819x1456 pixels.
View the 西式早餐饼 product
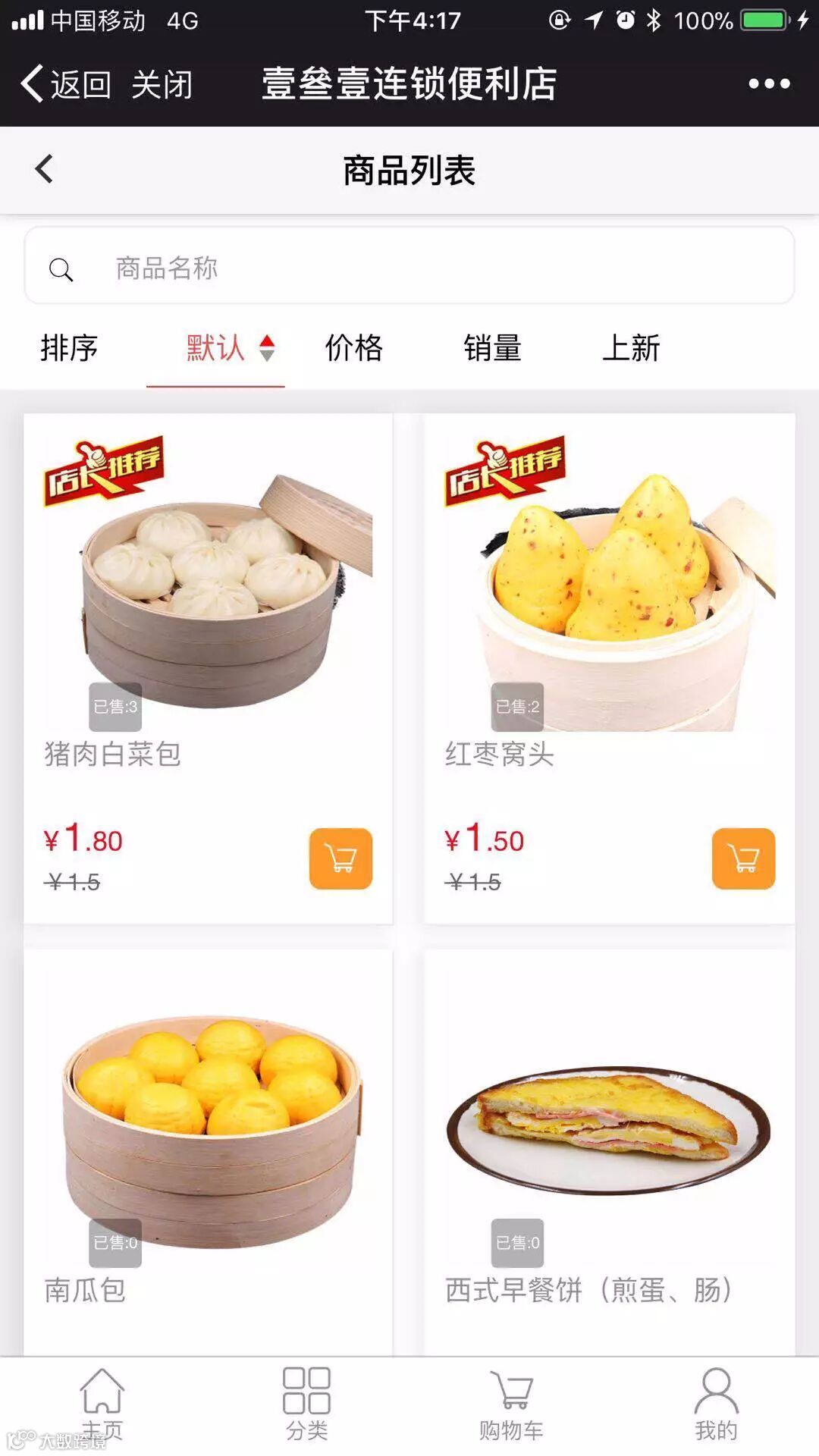[x=610, y=1137]
